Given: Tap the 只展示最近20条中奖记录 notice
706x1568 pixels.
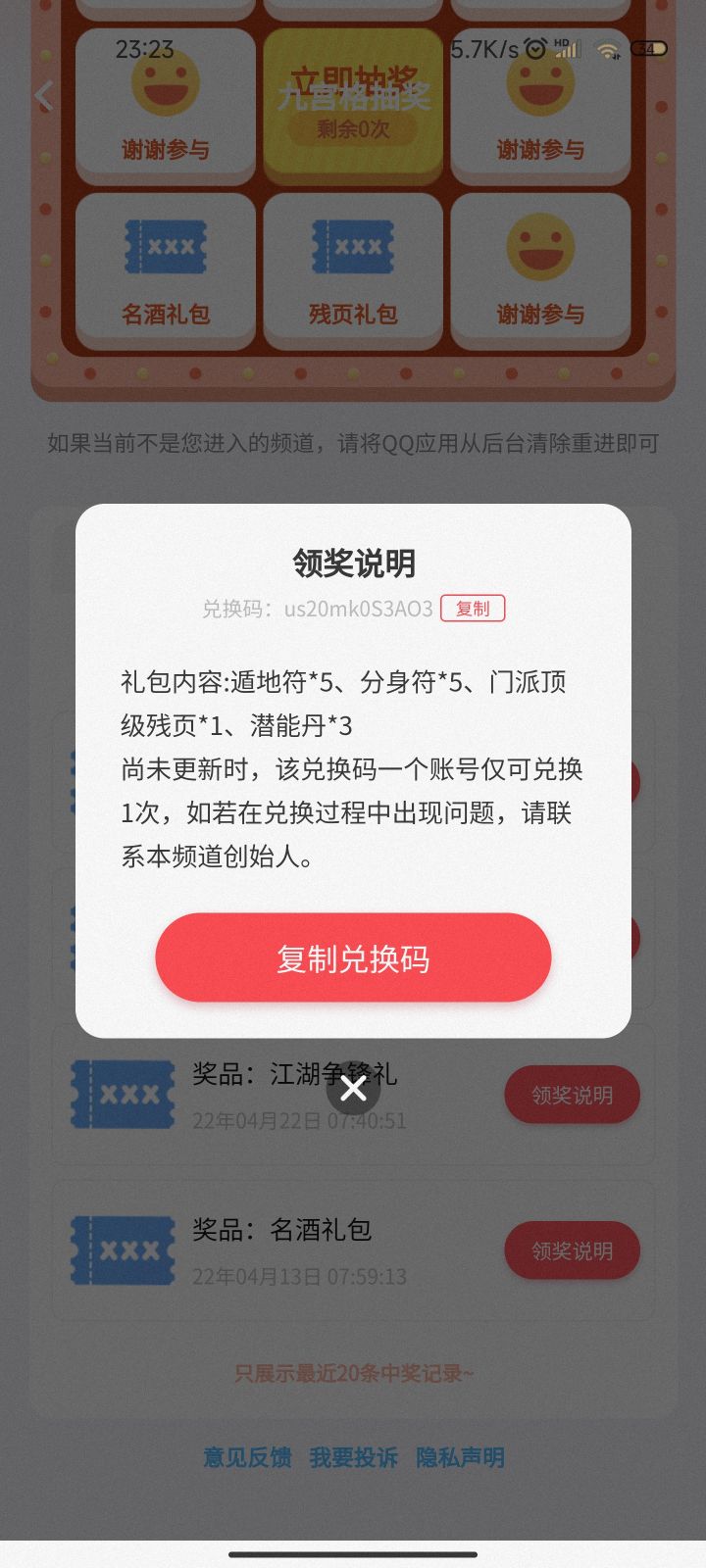Looking at the screenshot, I should pyautogui.click(x=352, y=1375).
